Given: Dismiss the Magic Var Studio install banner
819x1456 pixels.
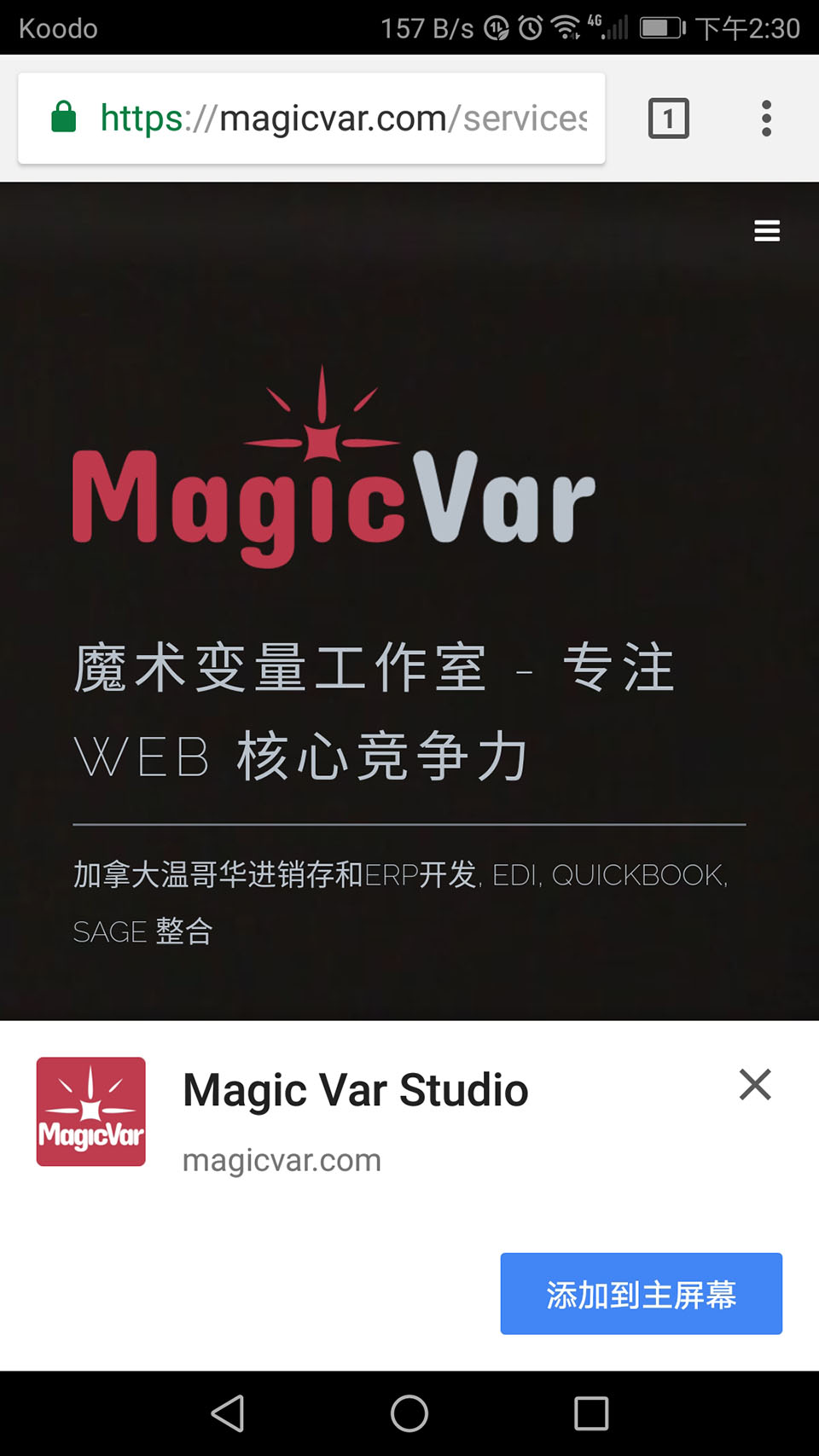Looking at the screenshot, I should coord(755,1085).
